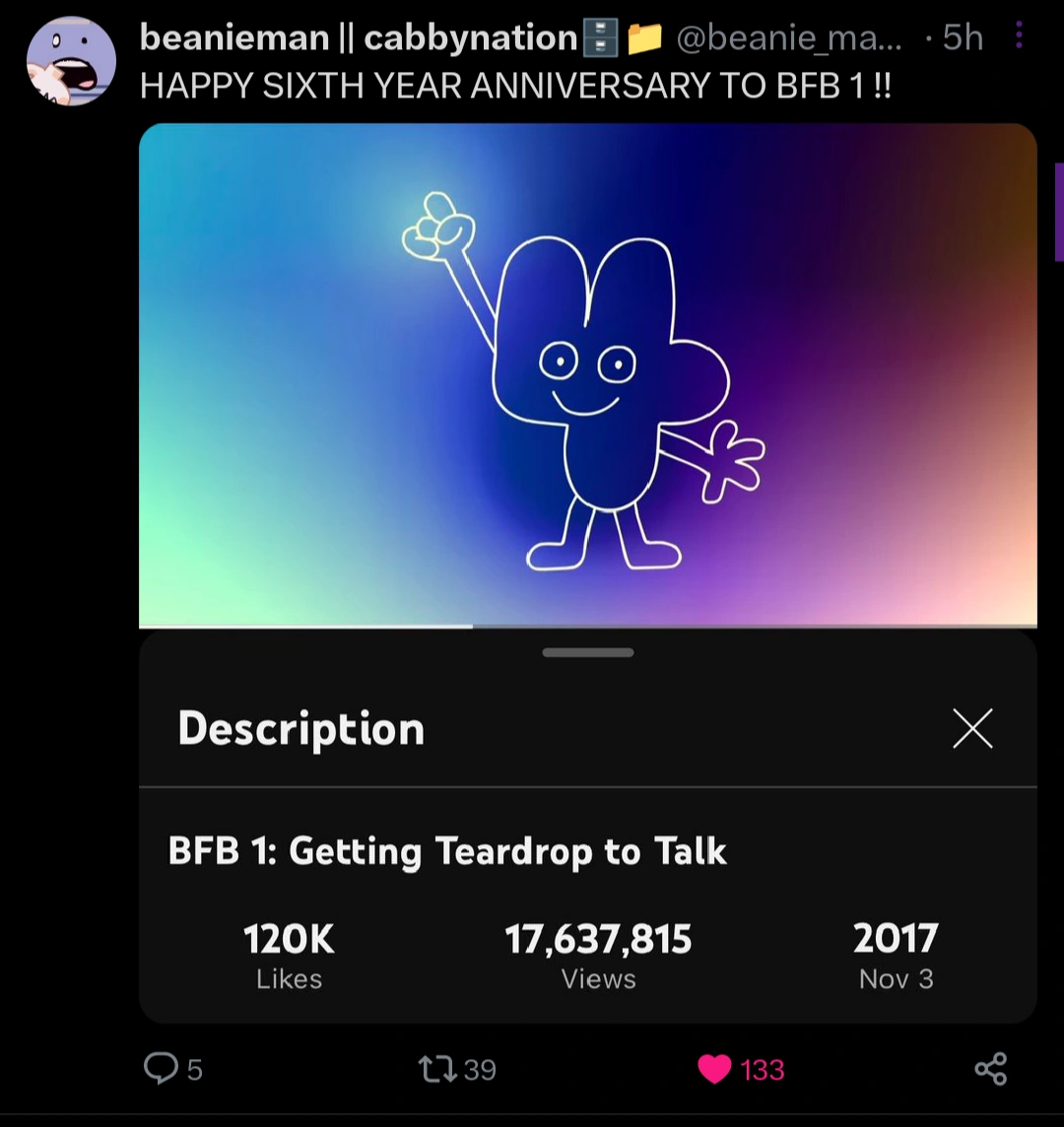Tap the video player thumbnail of Four
Viewport: 1064px width, 1127px height.
pos(589,374)
